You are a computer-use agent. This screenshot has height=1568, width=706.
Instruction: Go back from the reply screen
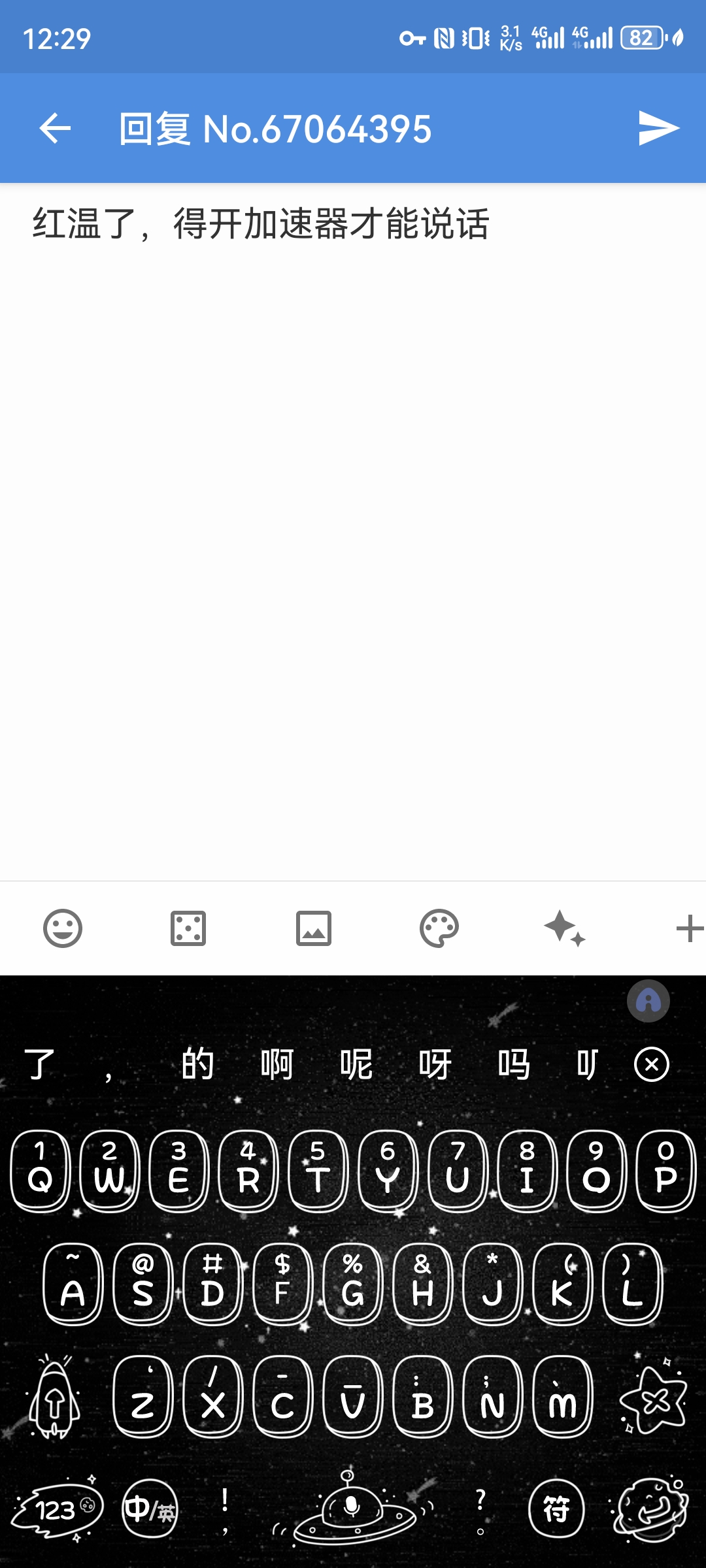point(55,128)
